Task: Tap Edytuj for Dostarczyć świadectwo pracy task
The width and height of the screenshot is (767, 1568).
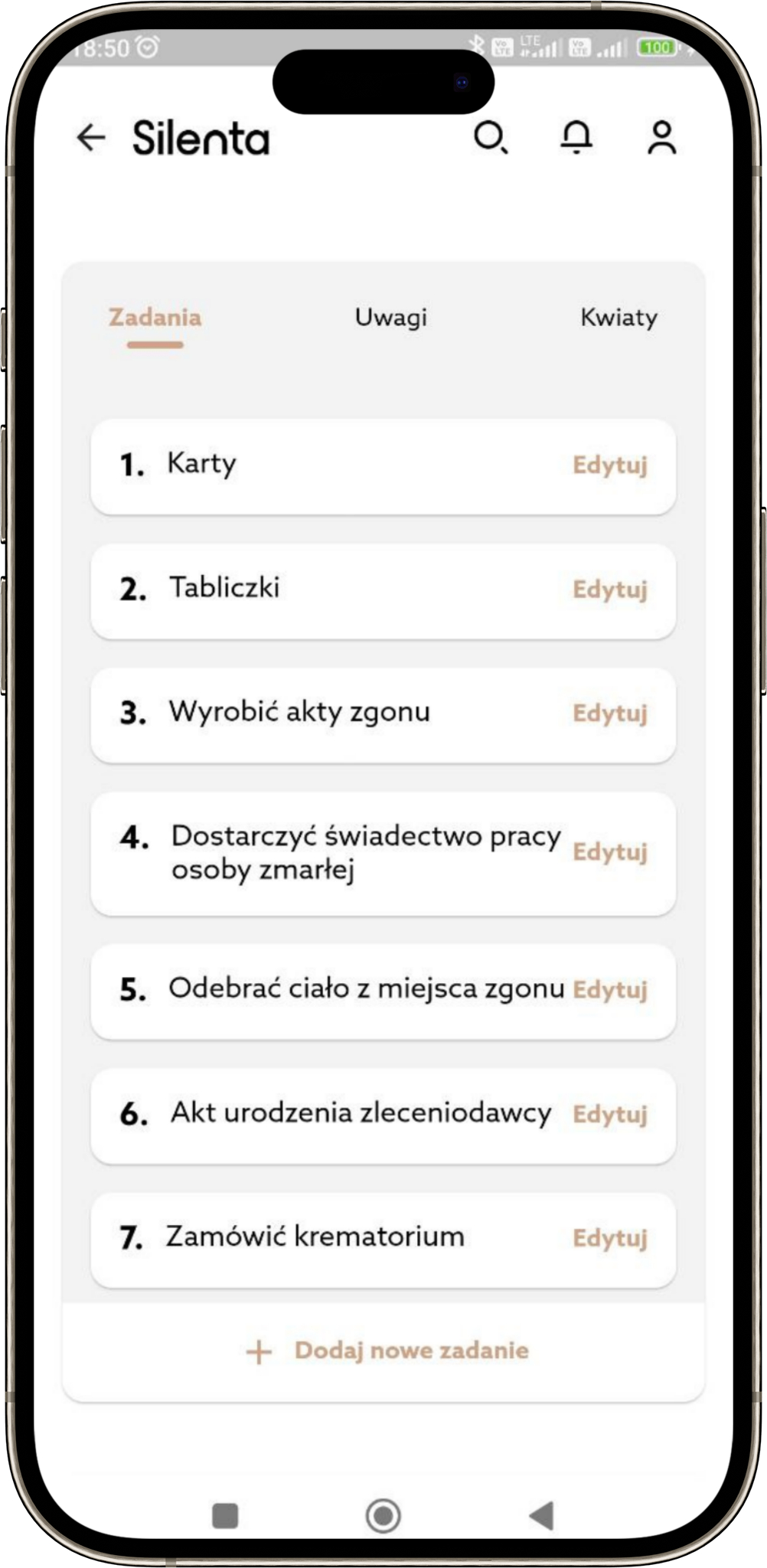Action: pyautogui.click(x=610, y=852)
